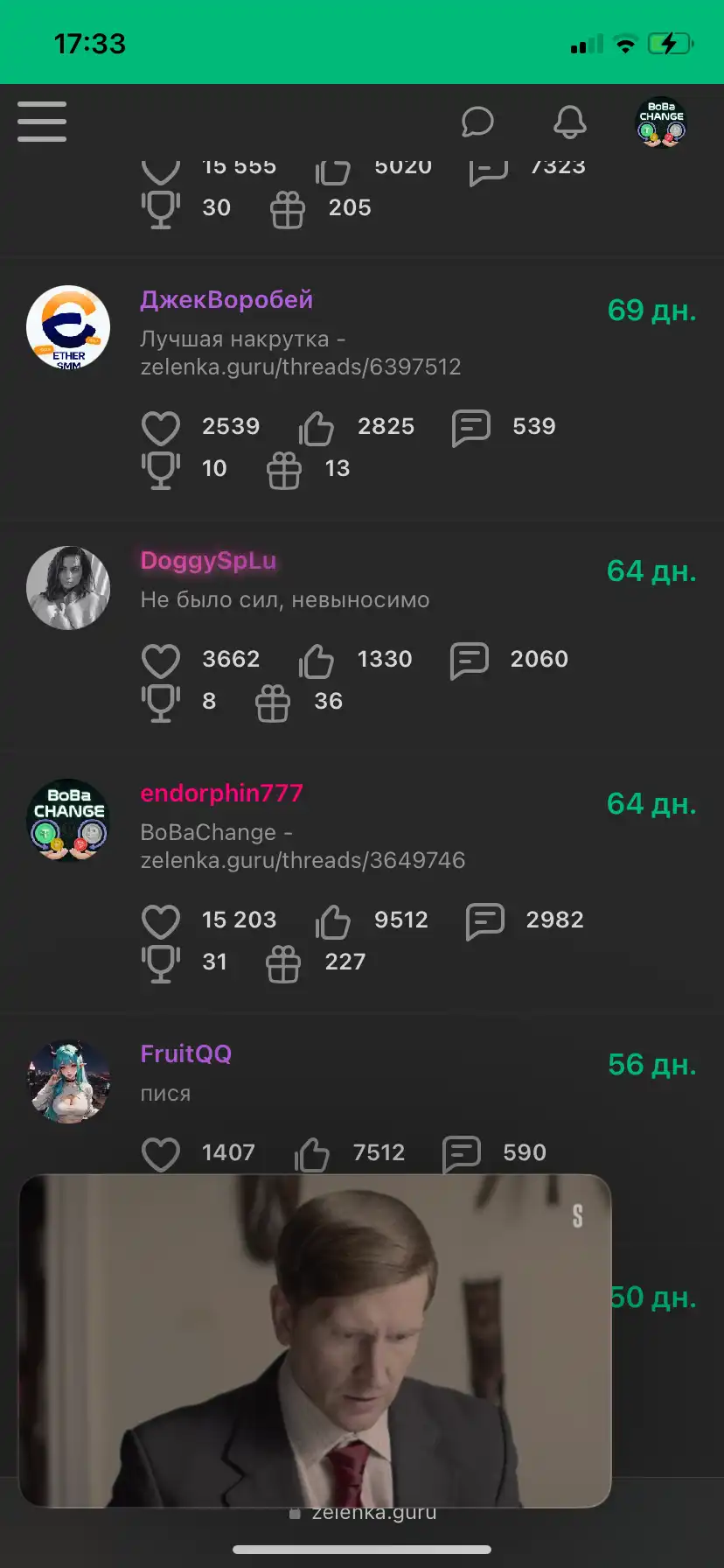Tap DoggySpLu's black-and-white avatar

[68, 588]
